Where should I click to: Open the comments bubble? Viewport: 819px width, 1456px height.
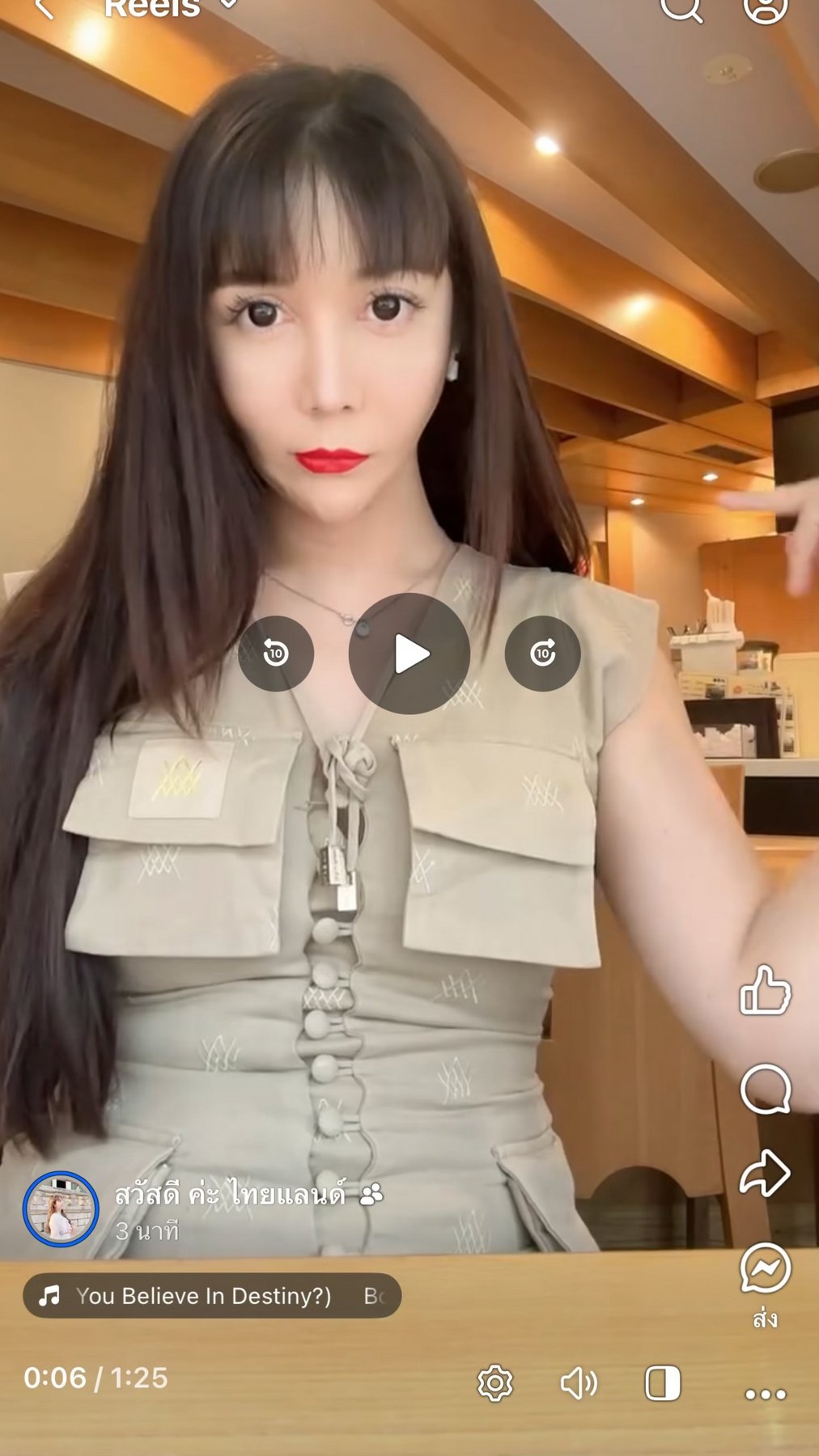tap(765, 1090)
